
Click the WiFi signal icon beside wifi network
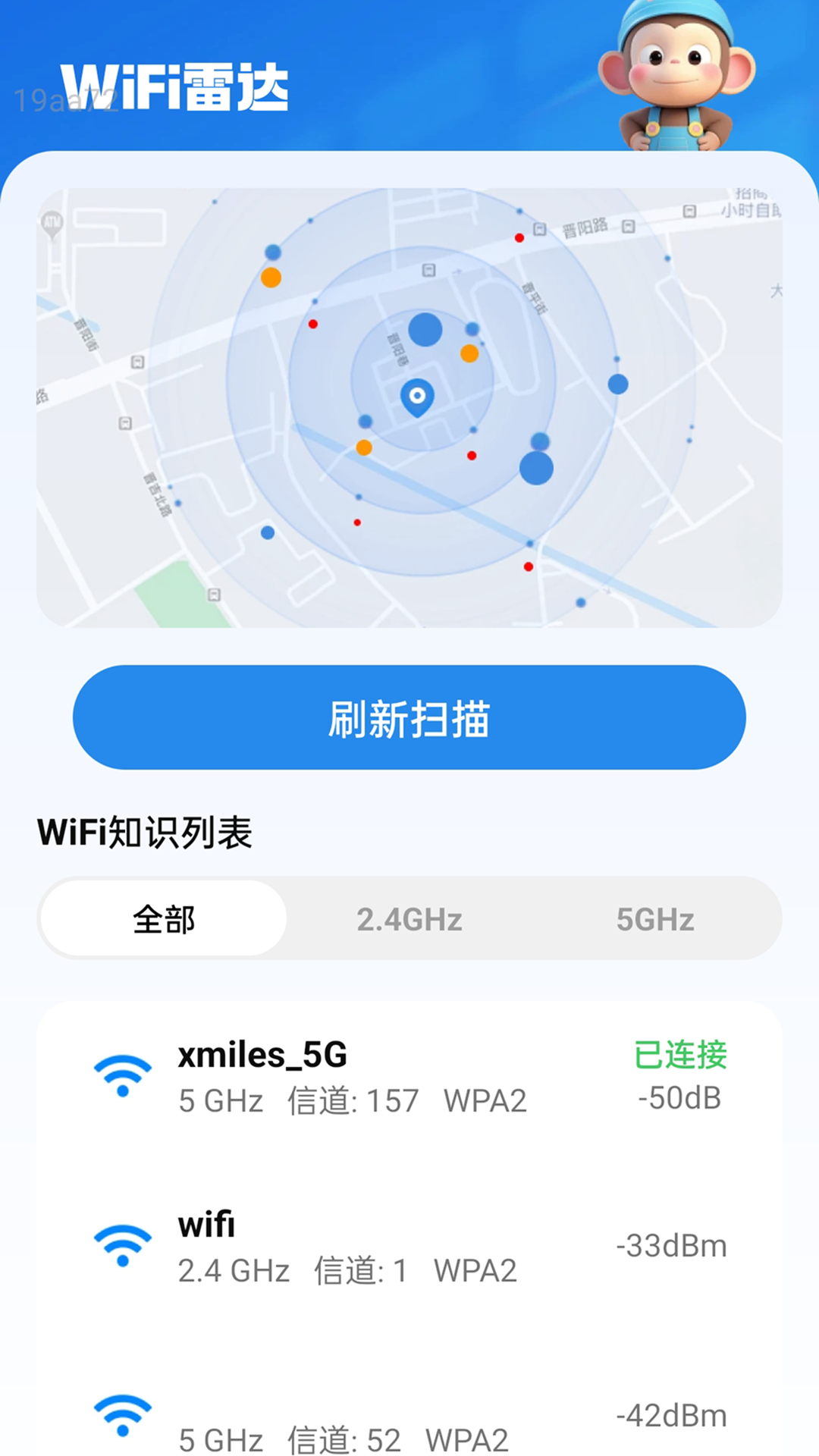click(x=123, y=1244)
